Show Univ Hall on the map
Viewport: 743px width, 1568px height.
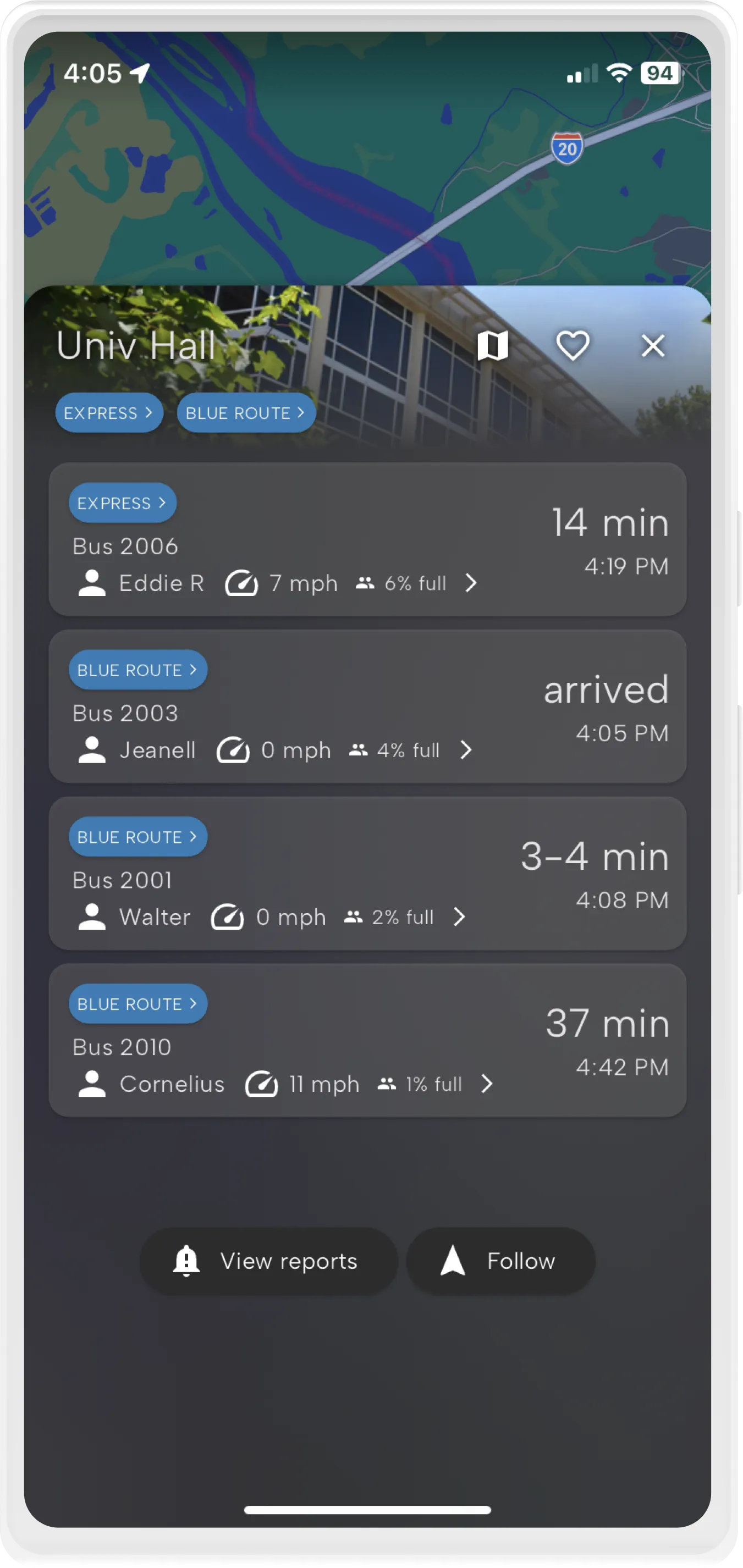point(492,346)
